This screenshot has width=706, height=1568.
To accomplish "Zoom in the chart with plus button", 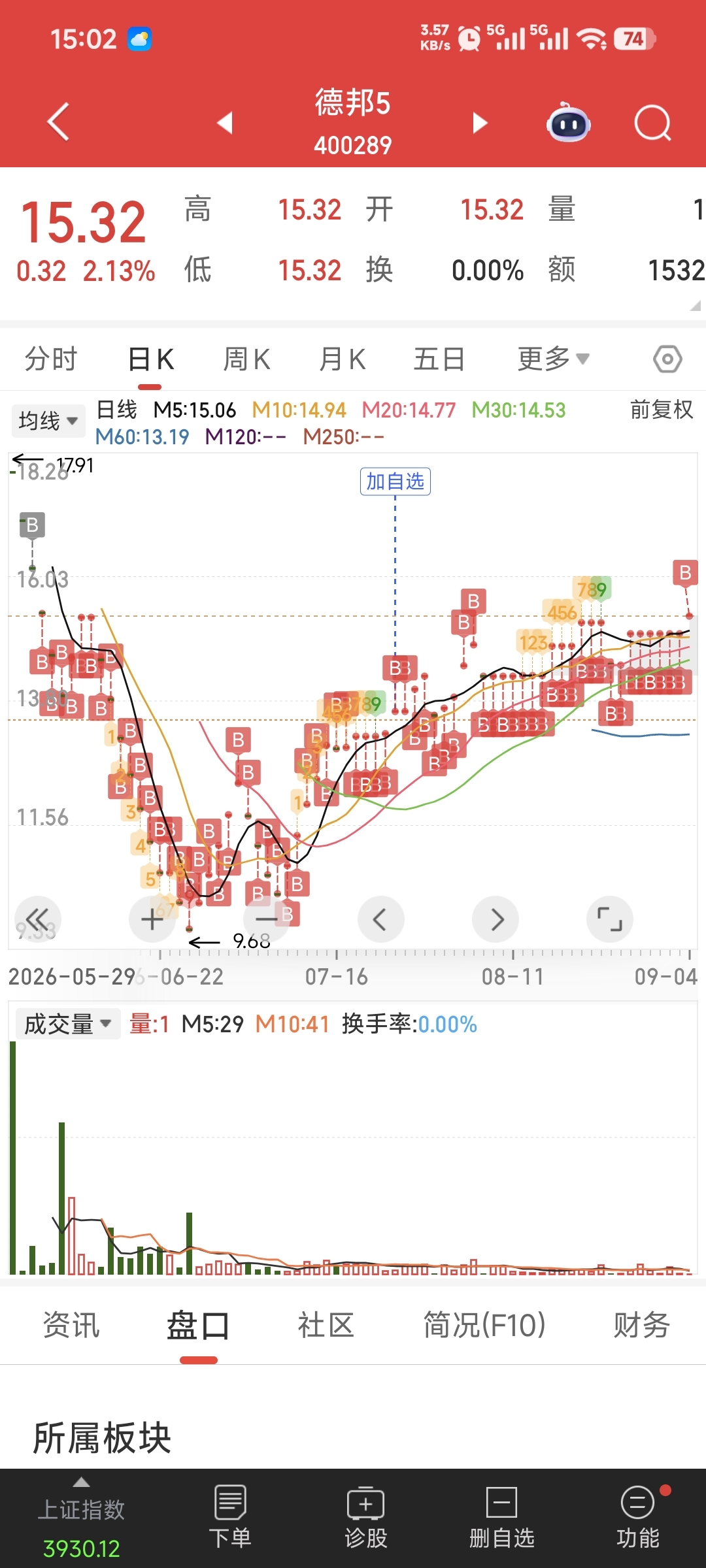I will pos(152,919).
